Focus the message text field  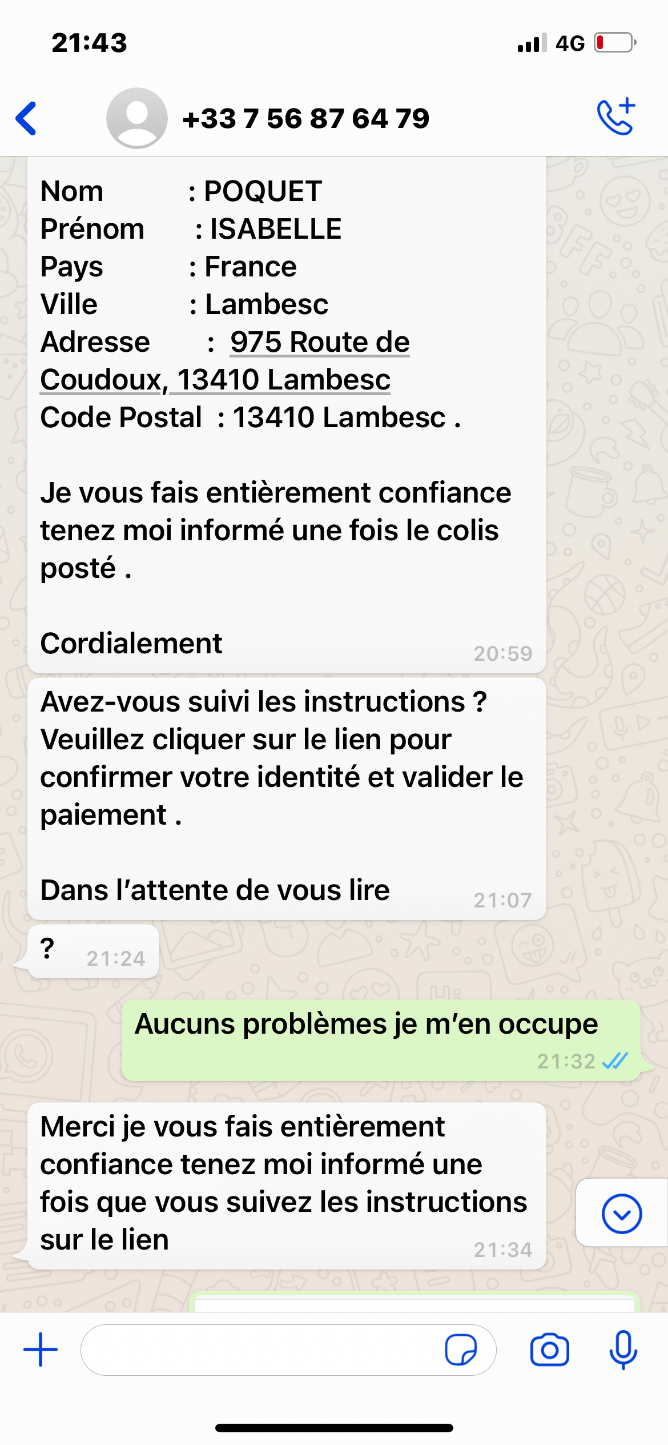click(260, 1351)
